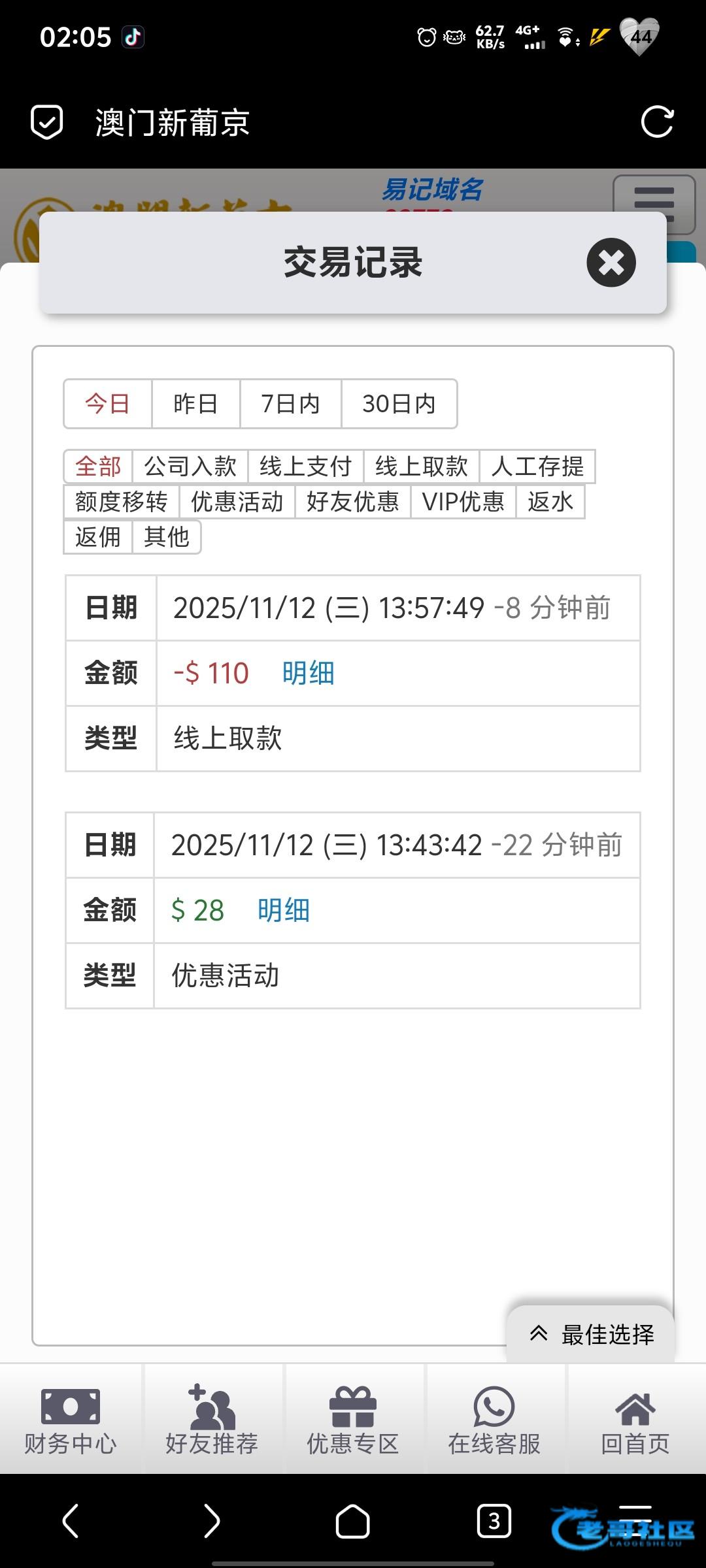Open 明细 for the -$110 withdrawal

point(308,673)
